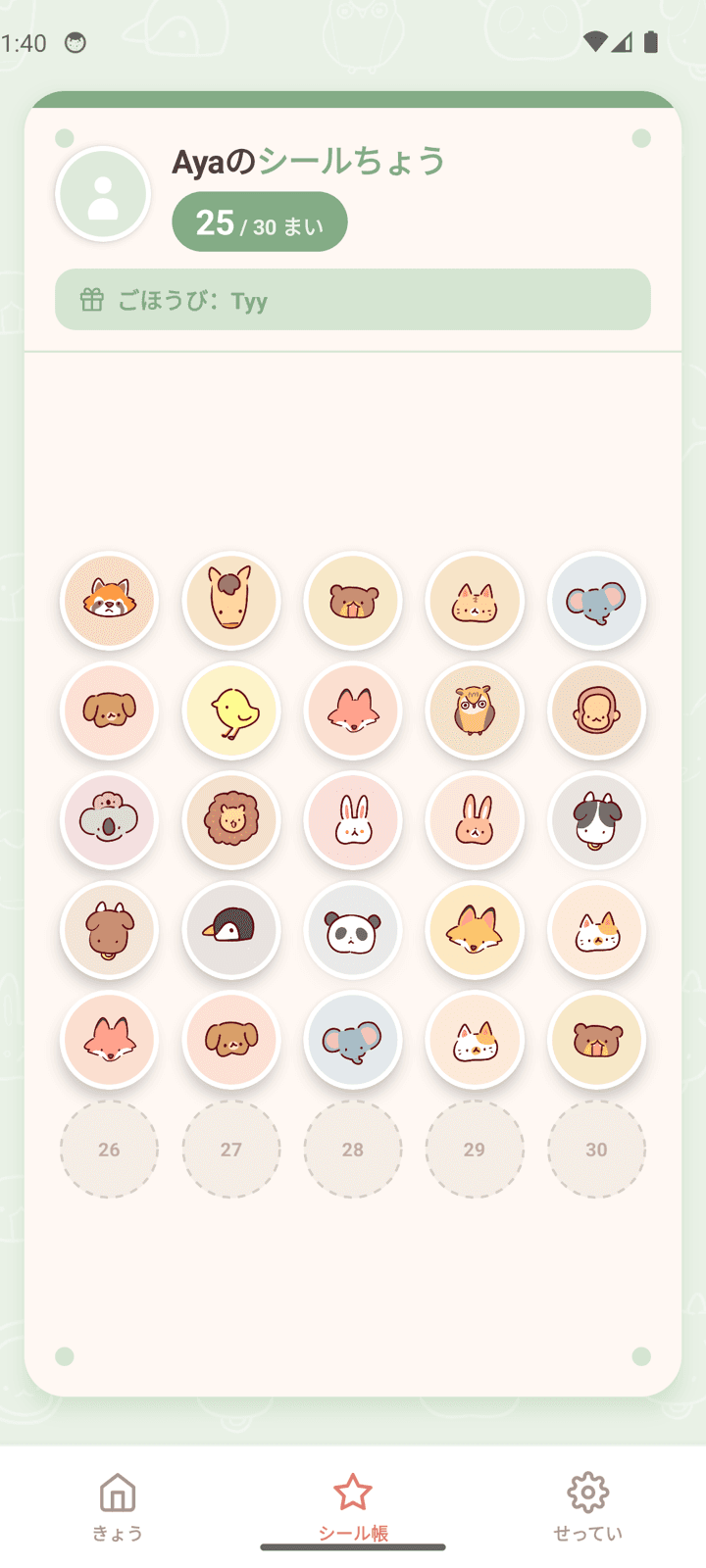This screenshot has width=706, height=1568.
Task: Tap the black and white cow sticker
Action: click(596, 820)
